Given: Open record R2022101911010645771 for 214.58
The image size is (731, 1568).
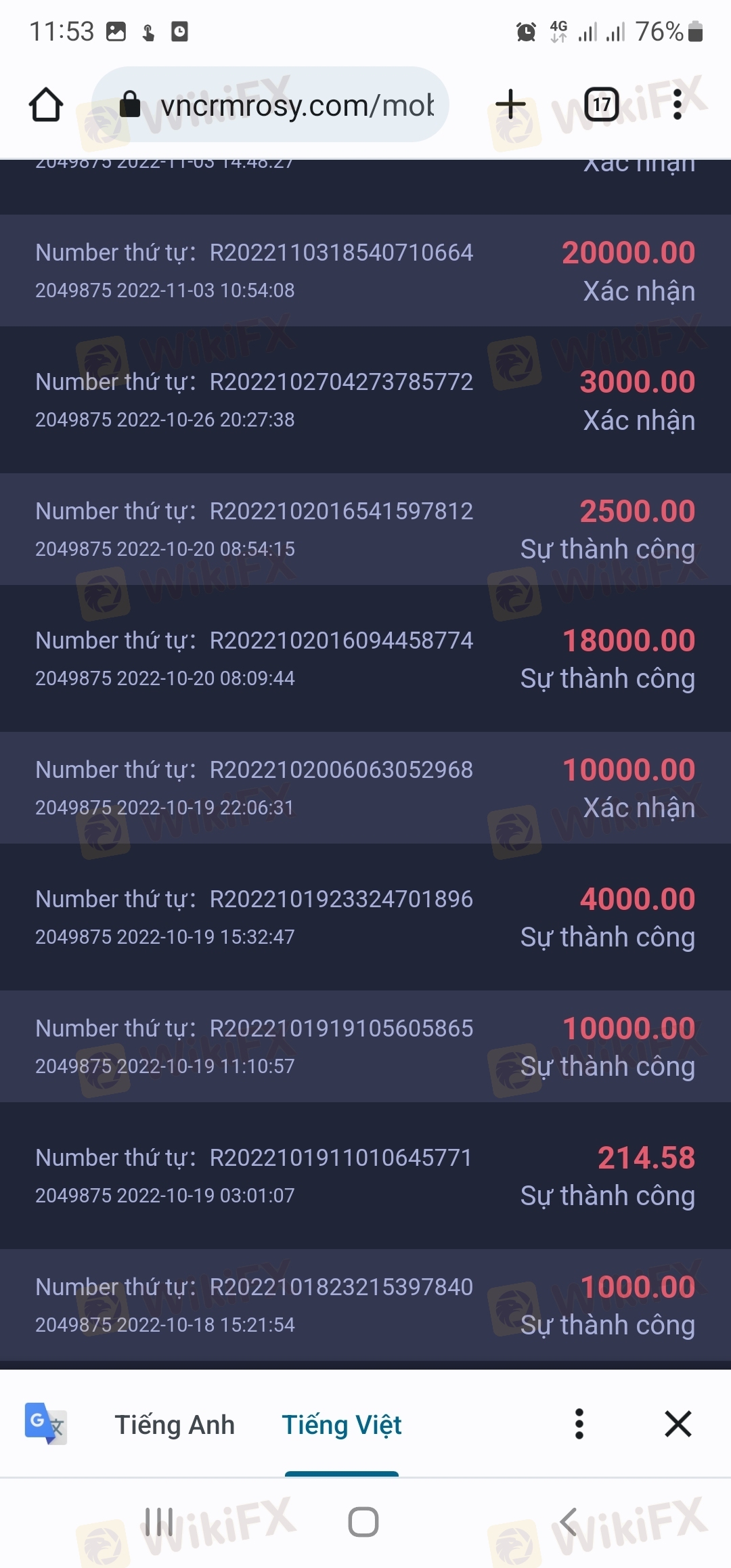Looking at the screenshot, I should pyautogui.click(x=365, y=1176).
